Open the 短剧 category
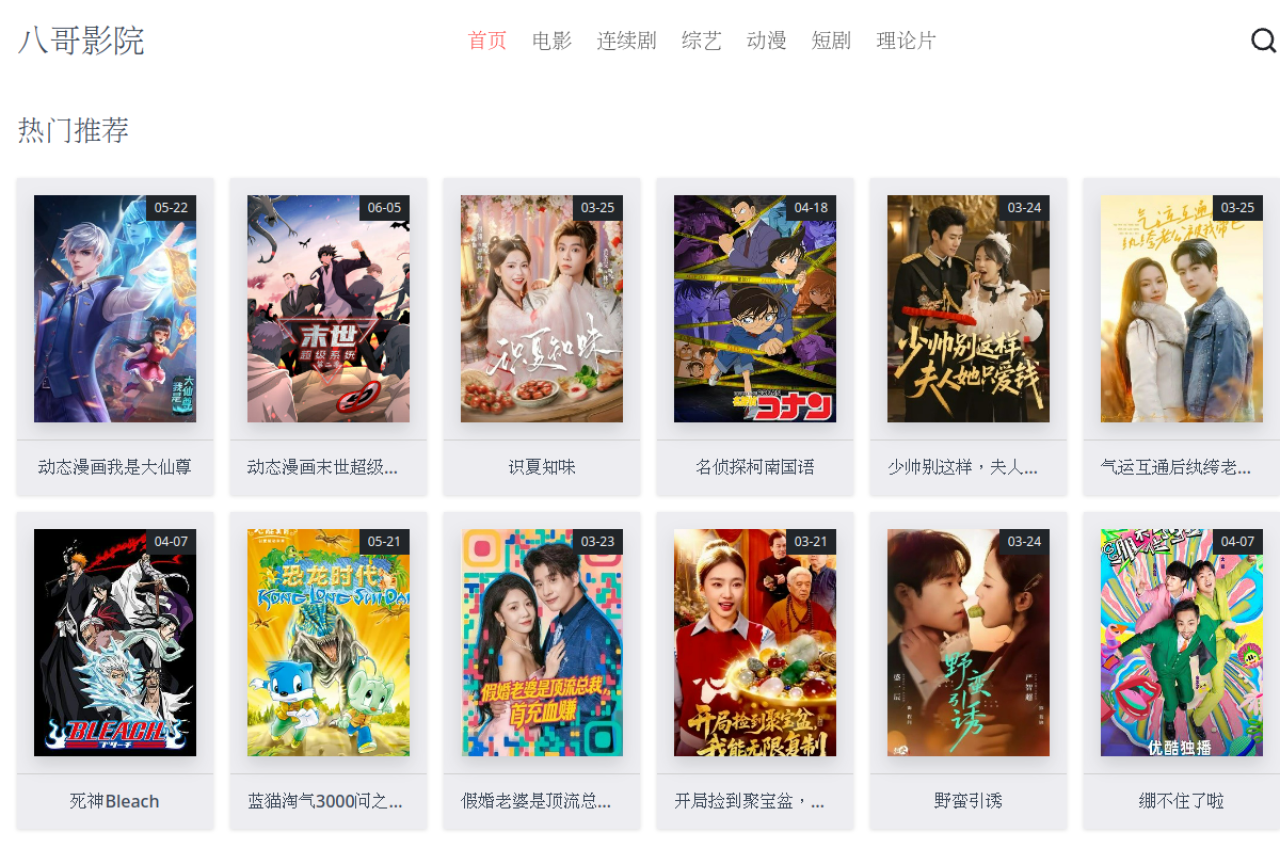1280x853 pixels. pyautogui.click(x=831, y=41)
